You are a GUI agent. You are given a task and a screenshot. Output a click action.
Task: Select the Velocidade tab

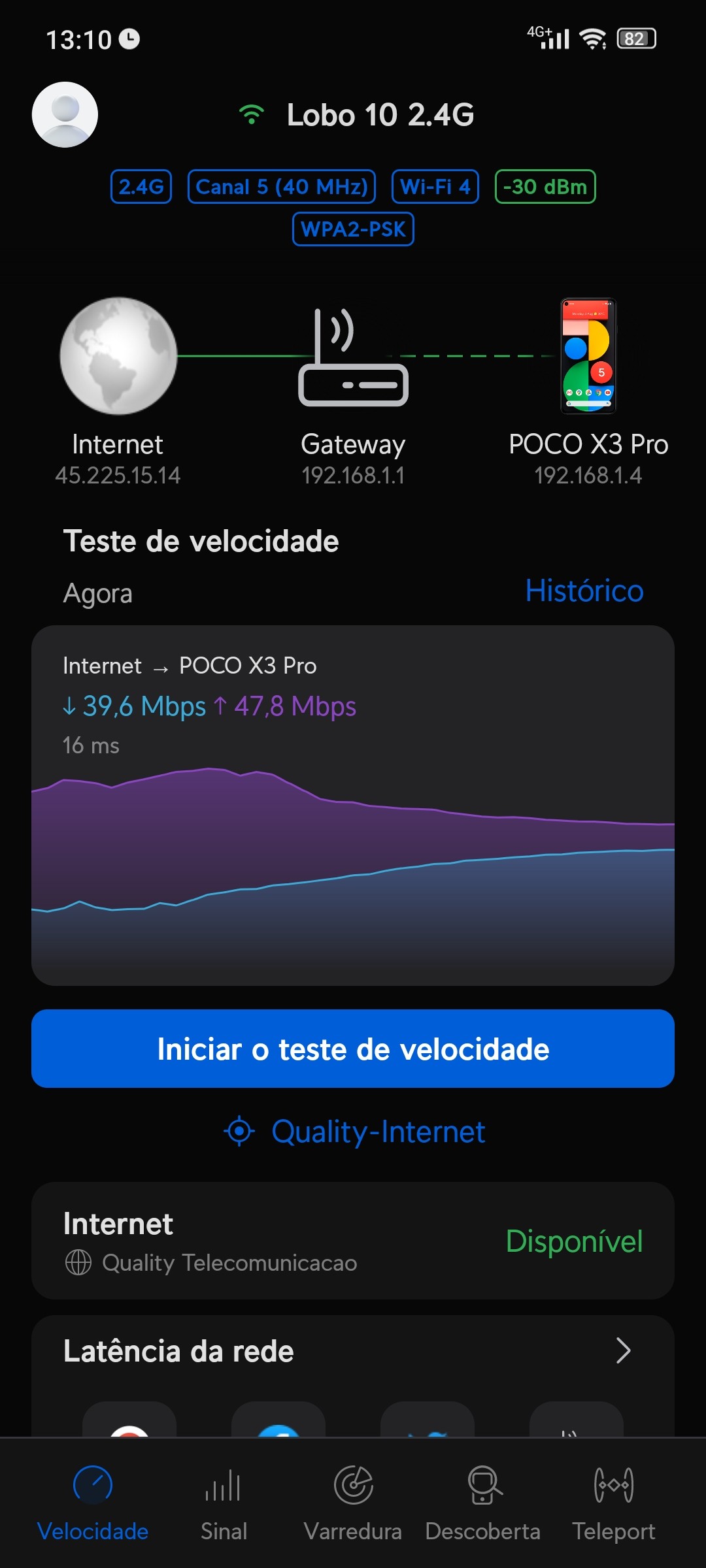[93, 1501]
